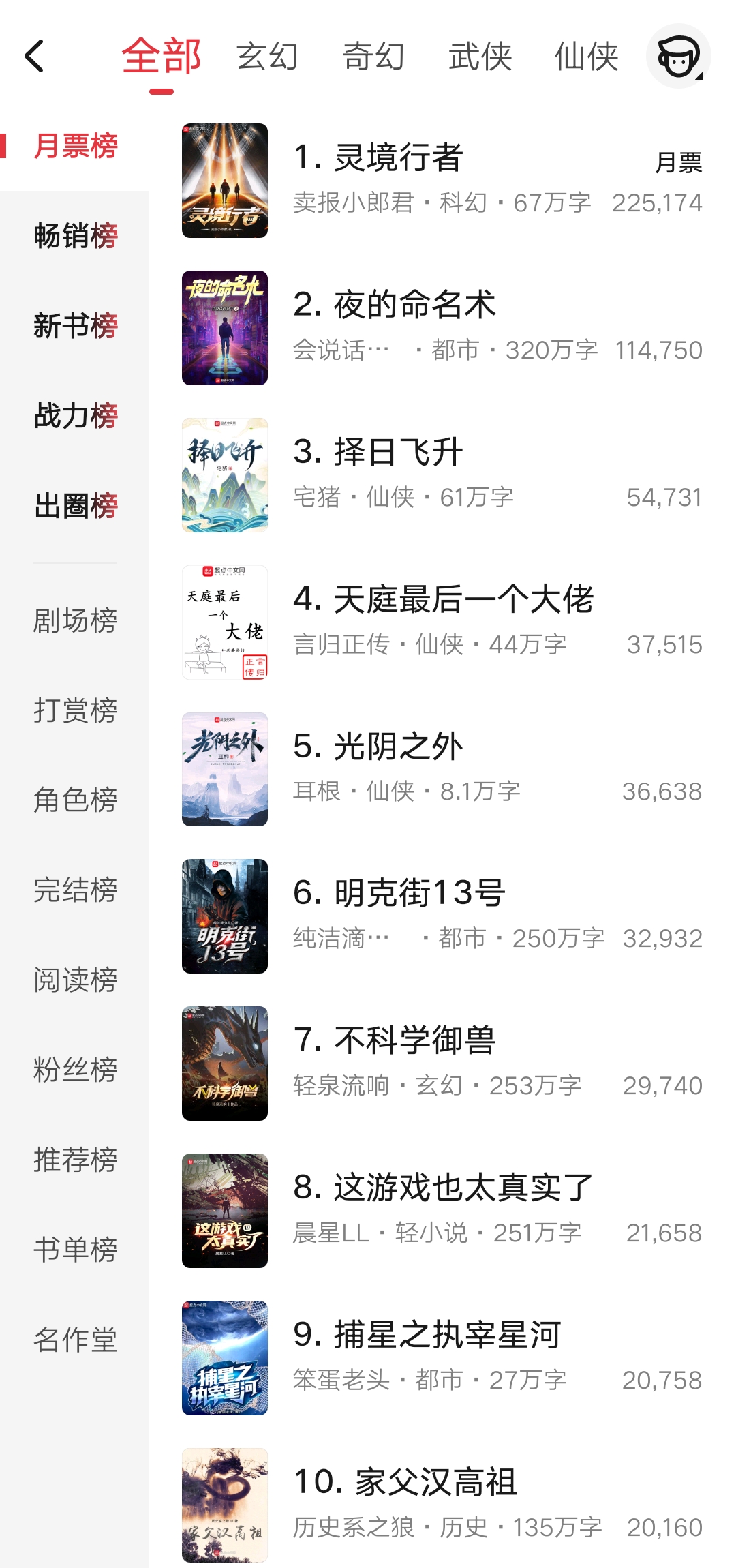Click the cover of 光阴之外
The image size is (736, 1568).
coord(225,769)
